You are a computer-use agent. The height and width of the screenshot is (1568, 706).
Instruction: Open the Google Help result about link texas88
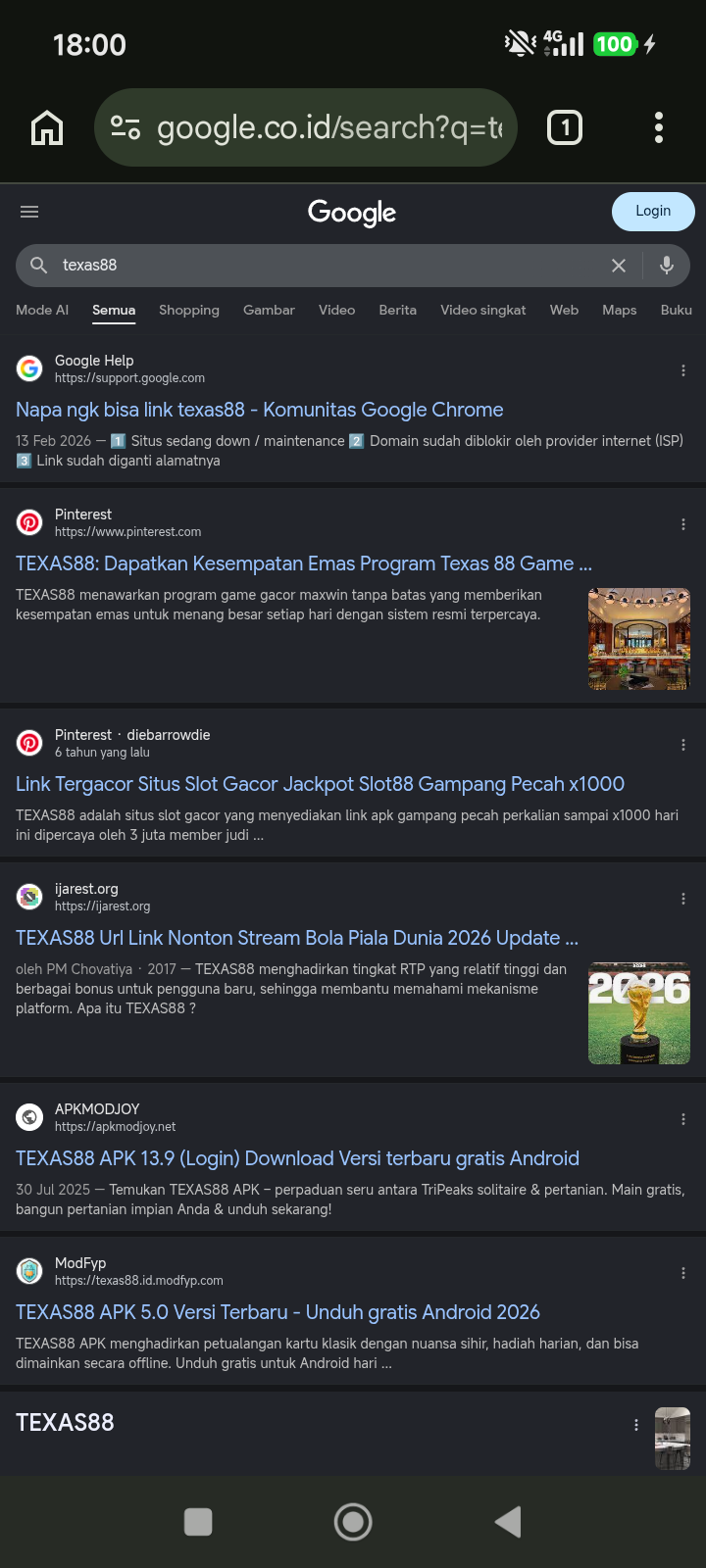click(x=260, y=410)
